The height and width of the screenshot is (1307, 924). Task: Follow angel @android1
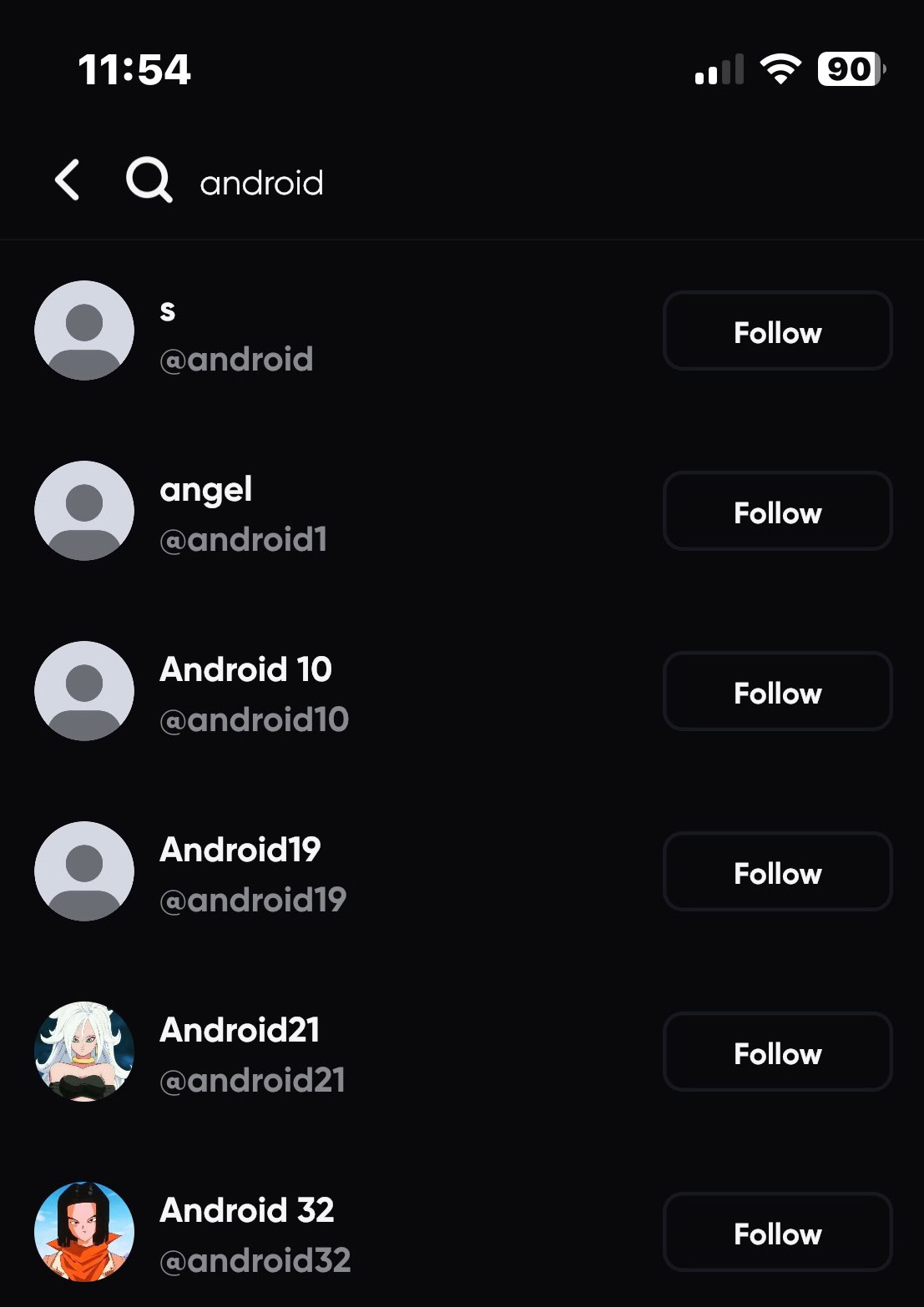pos(777,512)
